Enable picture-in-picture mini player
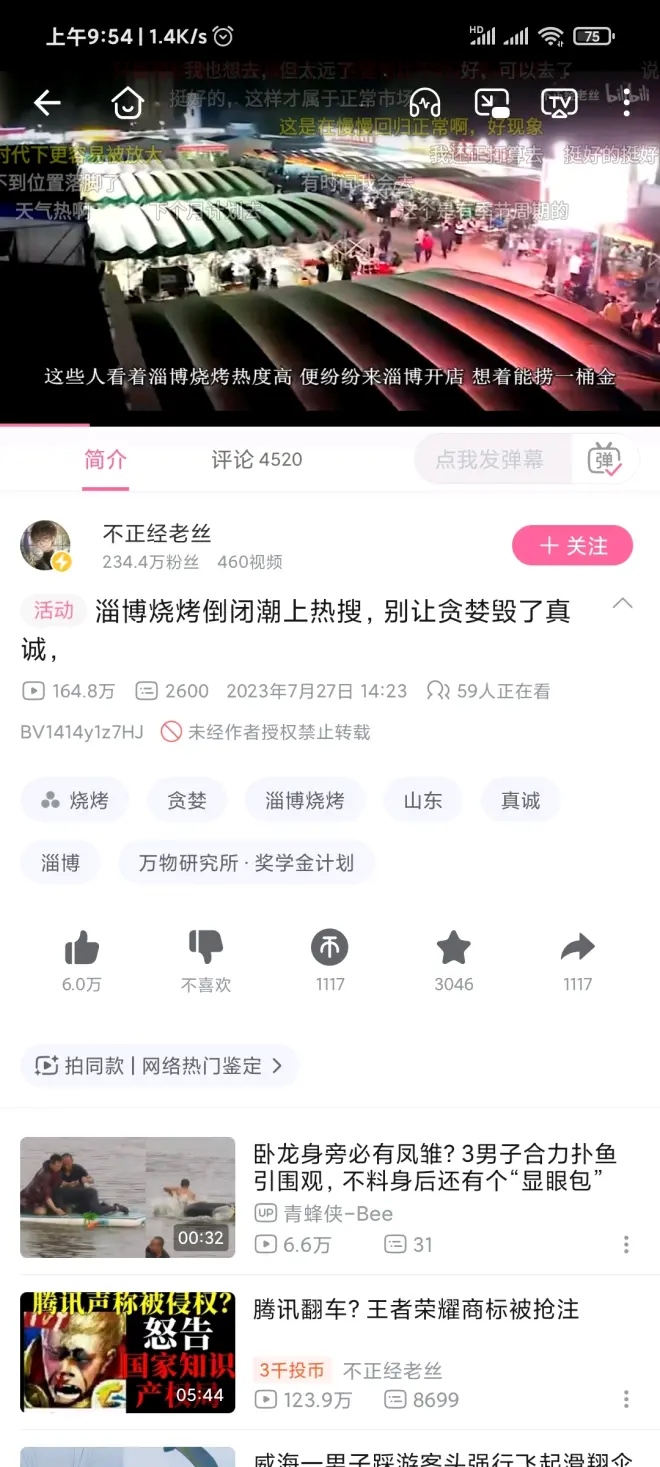 [x=492, y=102]
